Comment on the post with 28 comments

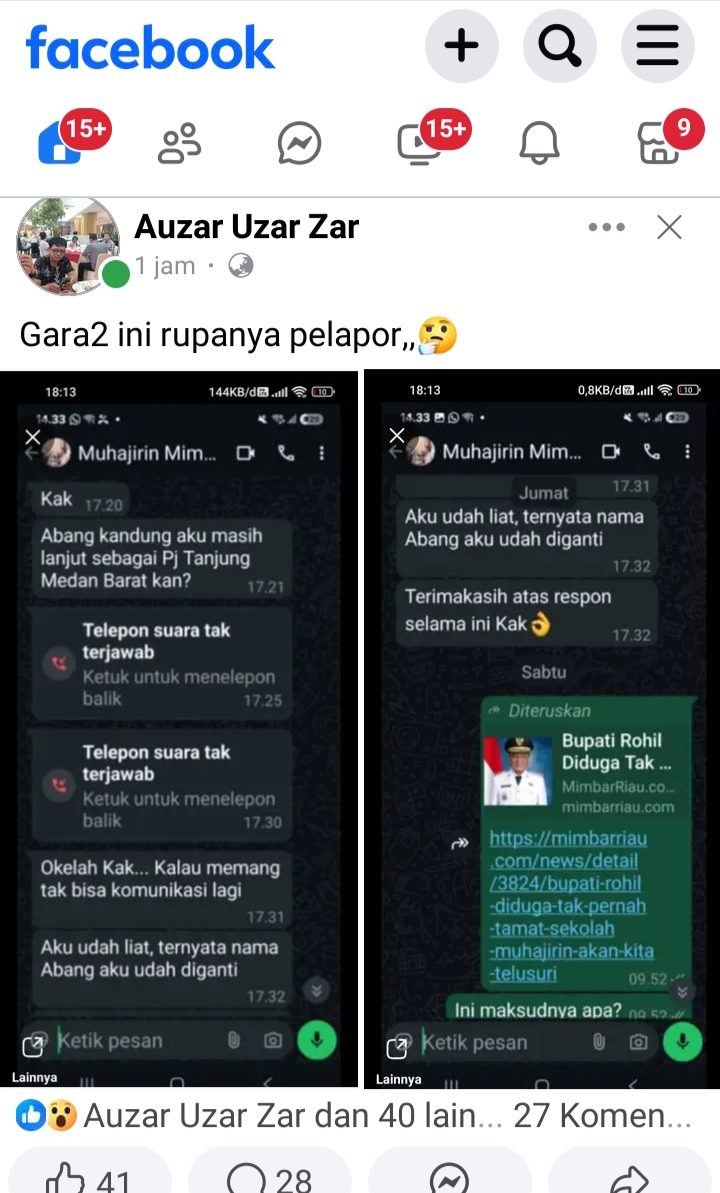[270, 1178]
